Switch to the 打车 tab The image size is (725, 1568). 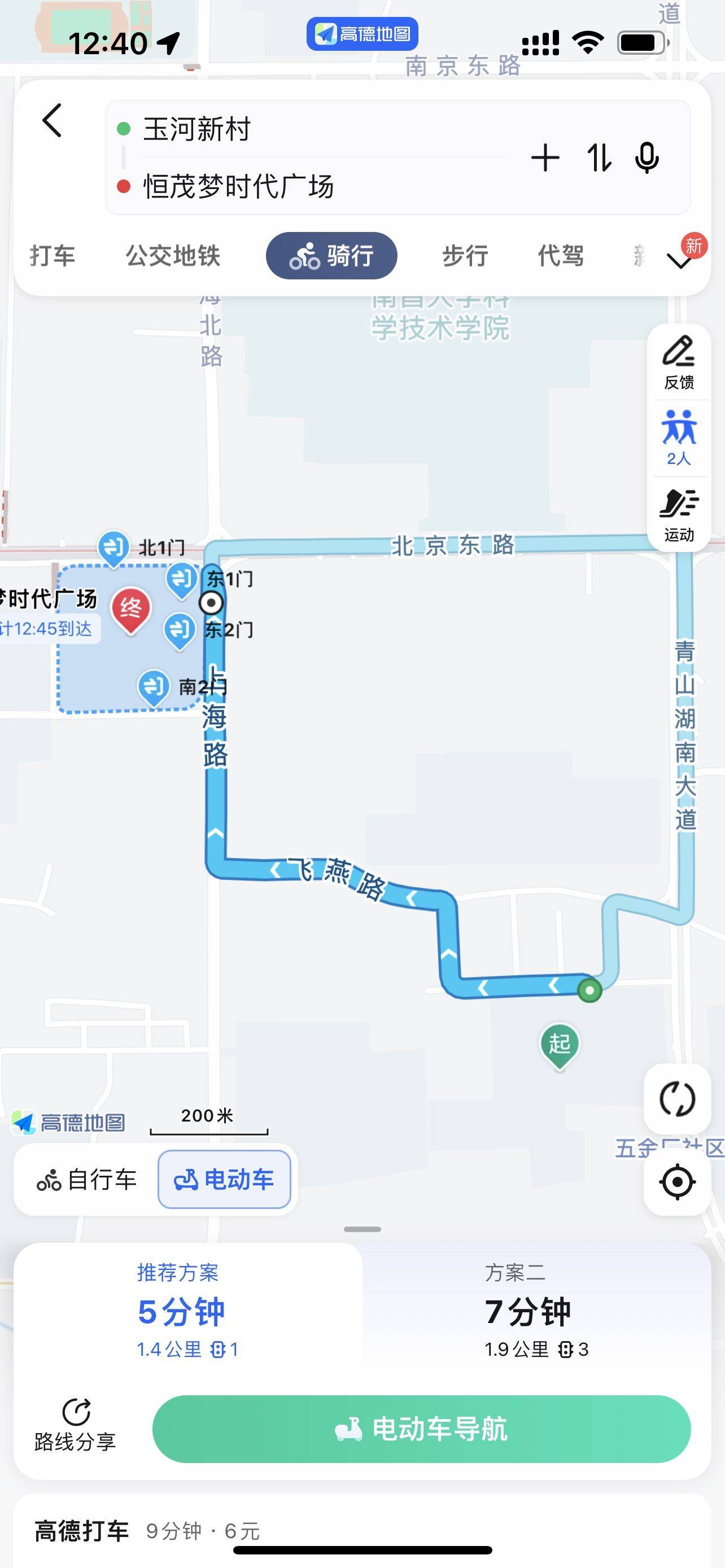(53, 256)
